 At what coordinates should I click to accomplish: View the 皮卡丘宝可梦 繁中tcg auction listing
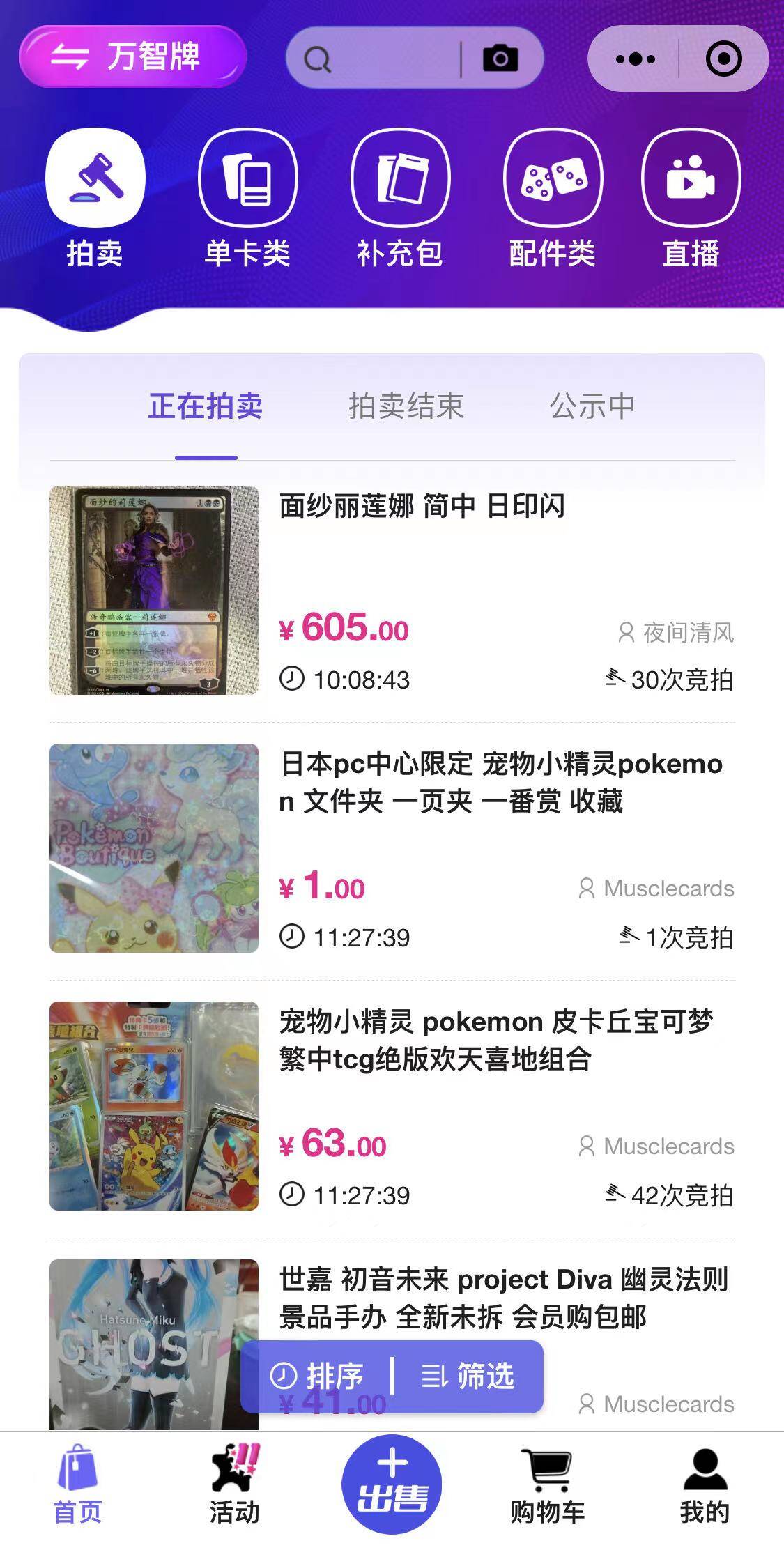click(x=496, y=1041)
